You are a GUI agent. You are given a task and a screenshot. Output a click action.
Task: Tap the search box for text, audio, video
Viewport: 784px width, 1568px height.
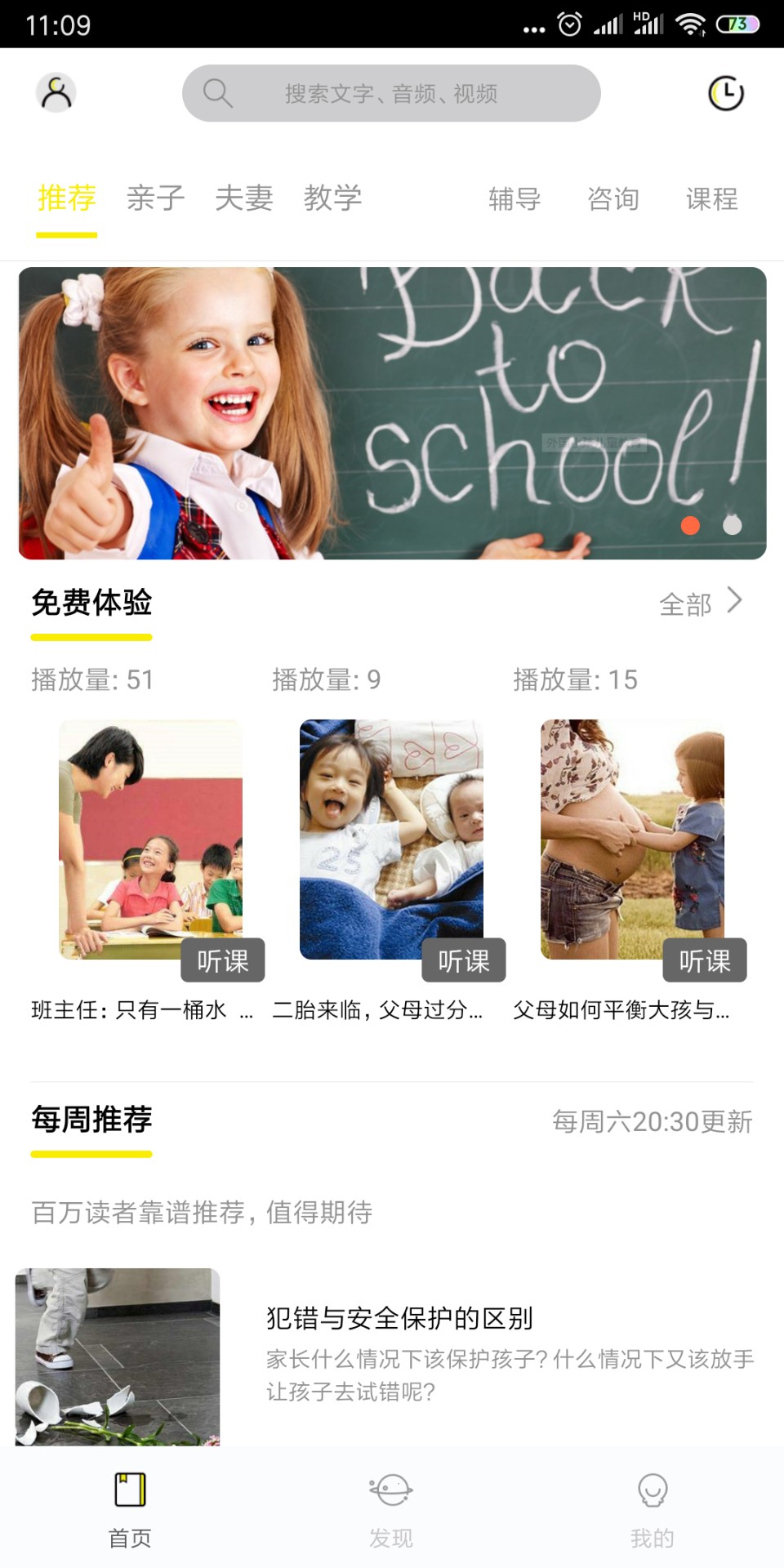pyautogui.click(x=391, y=94)
